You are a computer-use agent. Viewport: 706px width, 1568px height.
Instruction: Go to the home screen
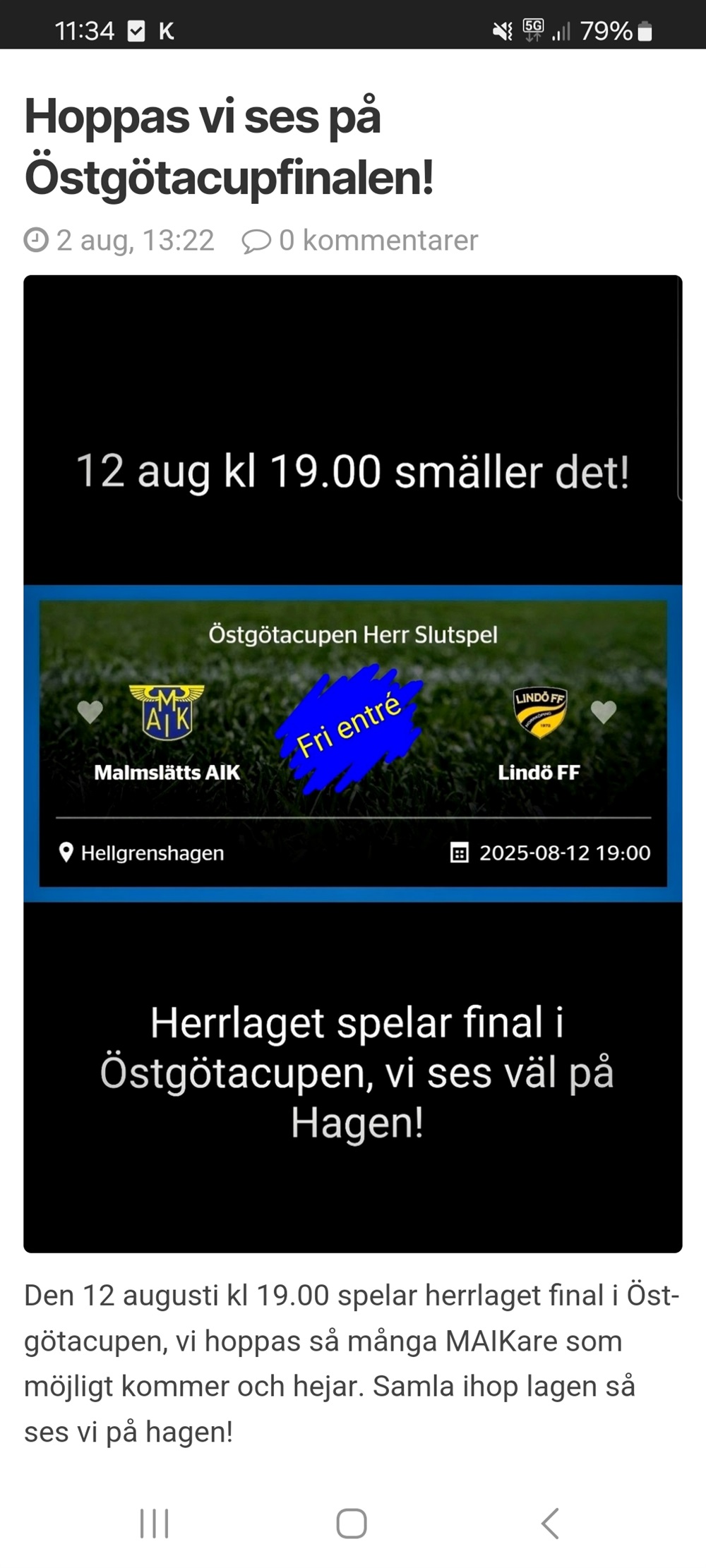click(x=352, y=1523)
